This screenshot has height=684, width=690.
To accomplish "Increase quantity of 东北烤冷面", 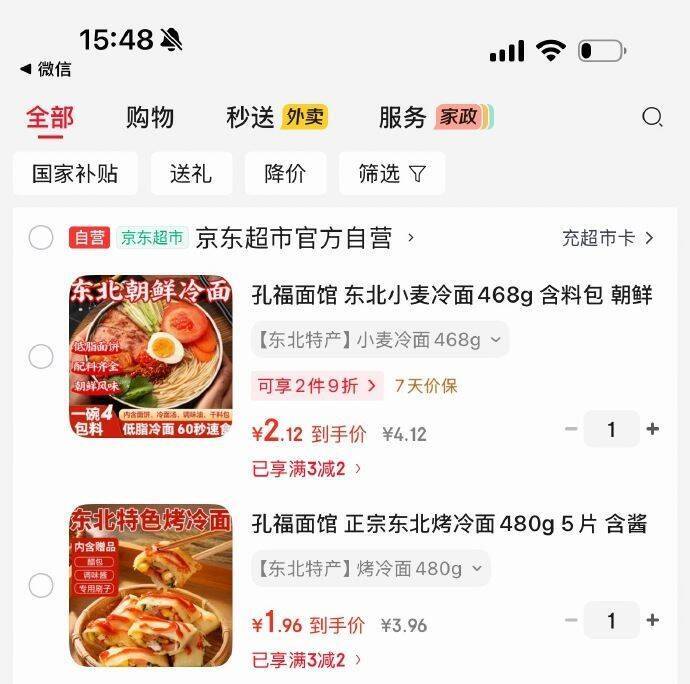I will click(x=653, y=620).
